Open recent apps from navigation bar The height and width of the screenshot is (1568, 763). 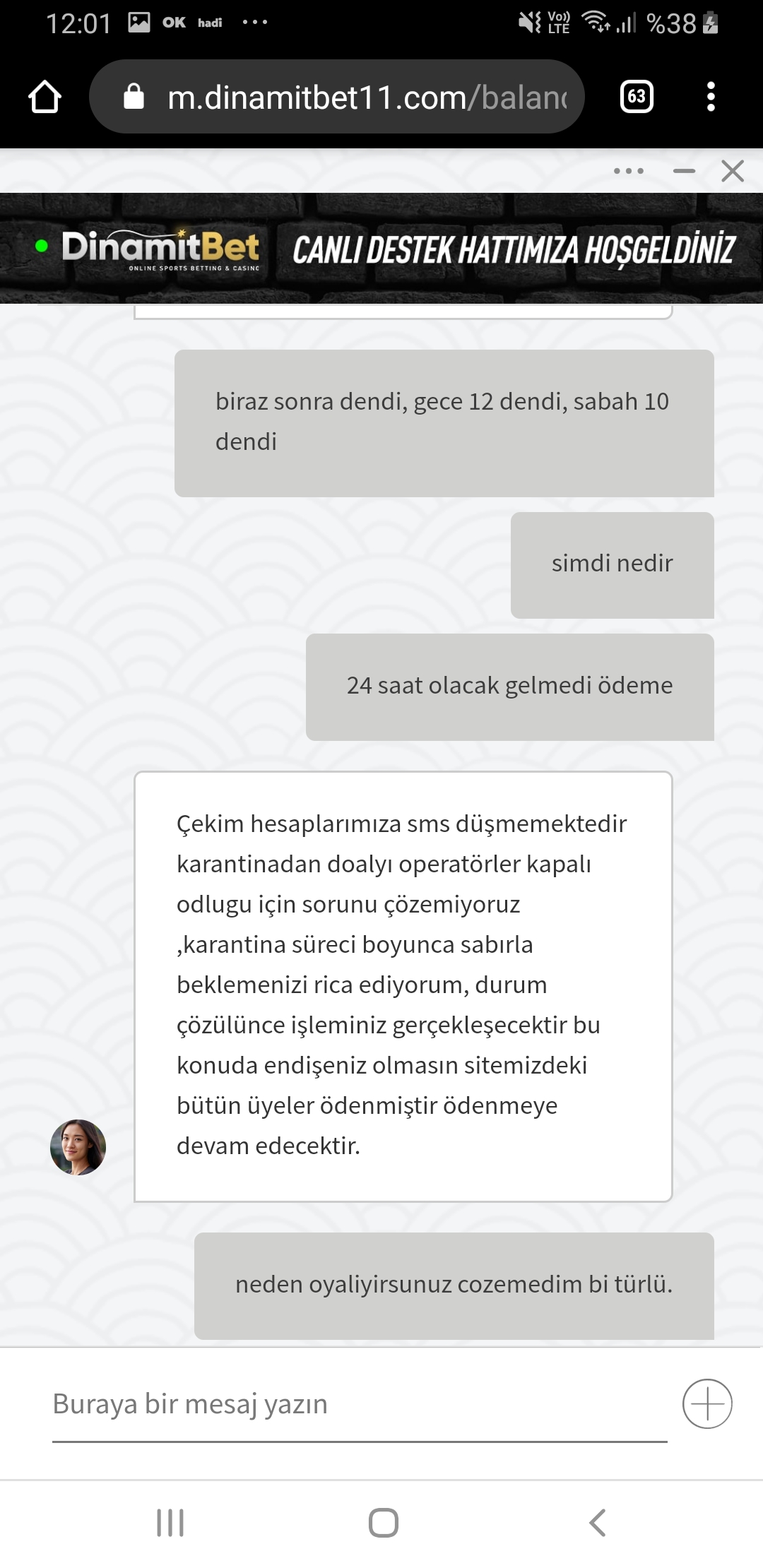(x=170, y=1522)
